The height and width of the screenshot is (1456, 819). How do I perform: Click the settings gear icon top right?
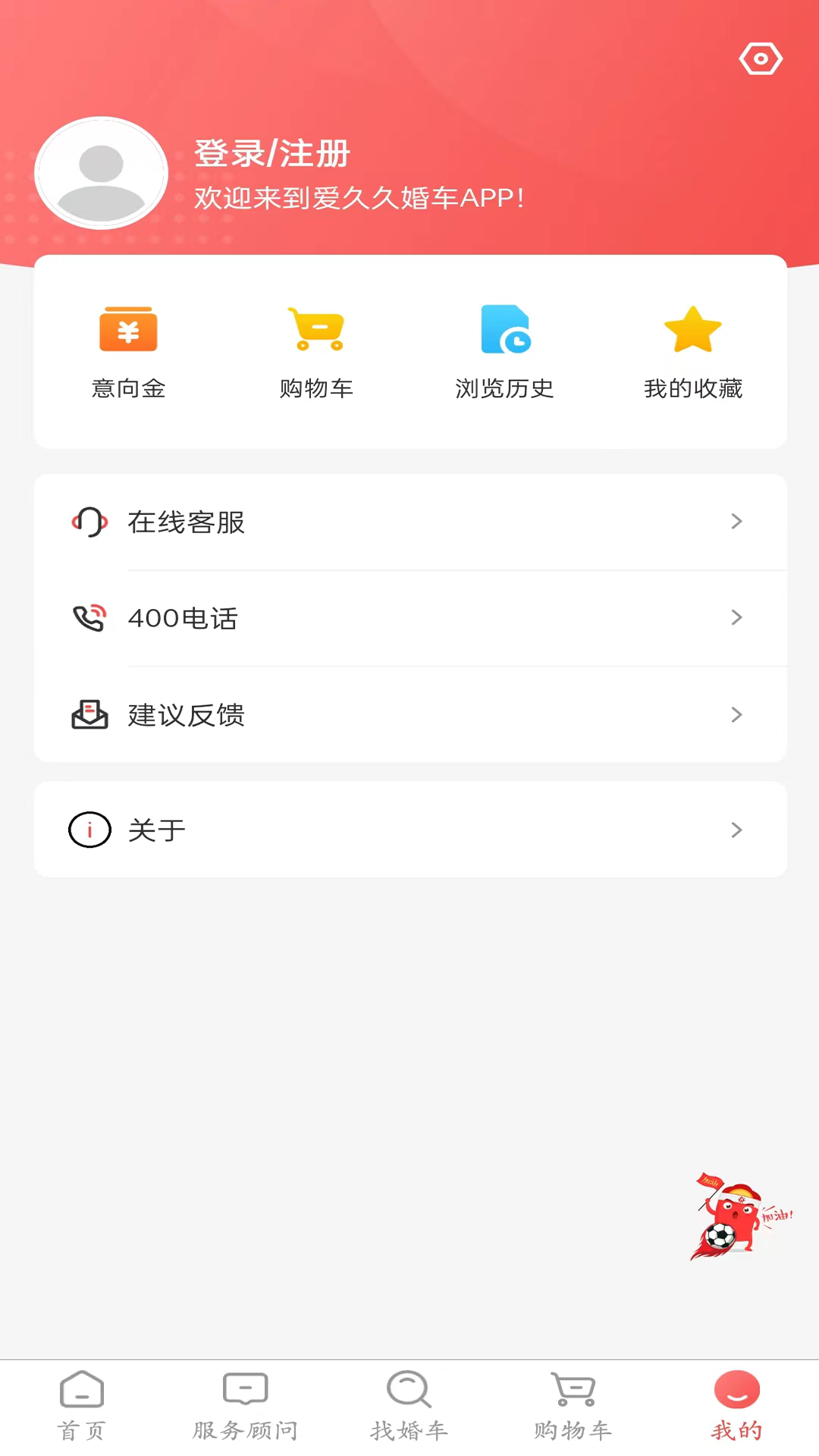tap(761, 58)
